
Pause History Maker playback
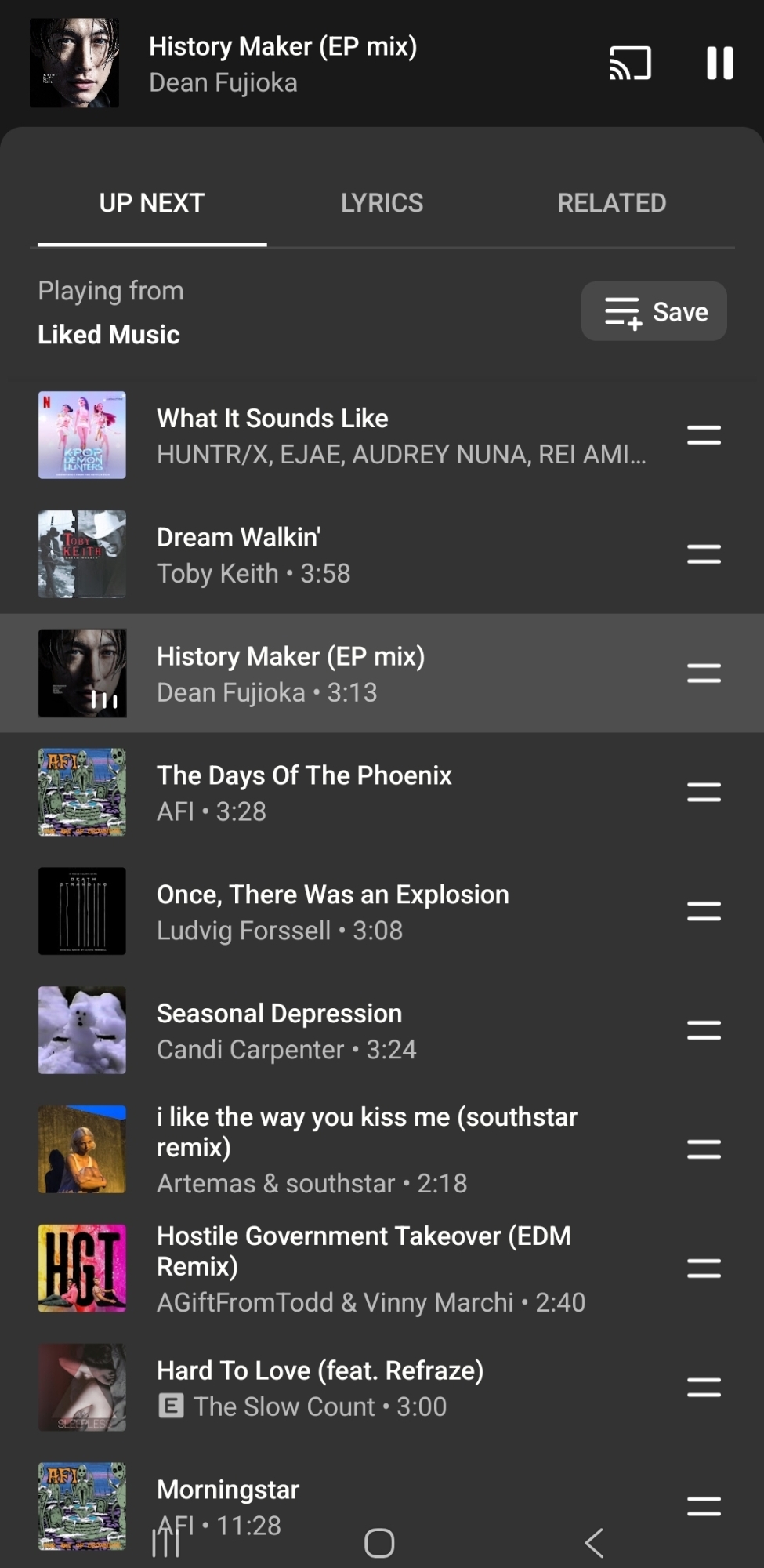pyautogui.click(x=719, y=64)
